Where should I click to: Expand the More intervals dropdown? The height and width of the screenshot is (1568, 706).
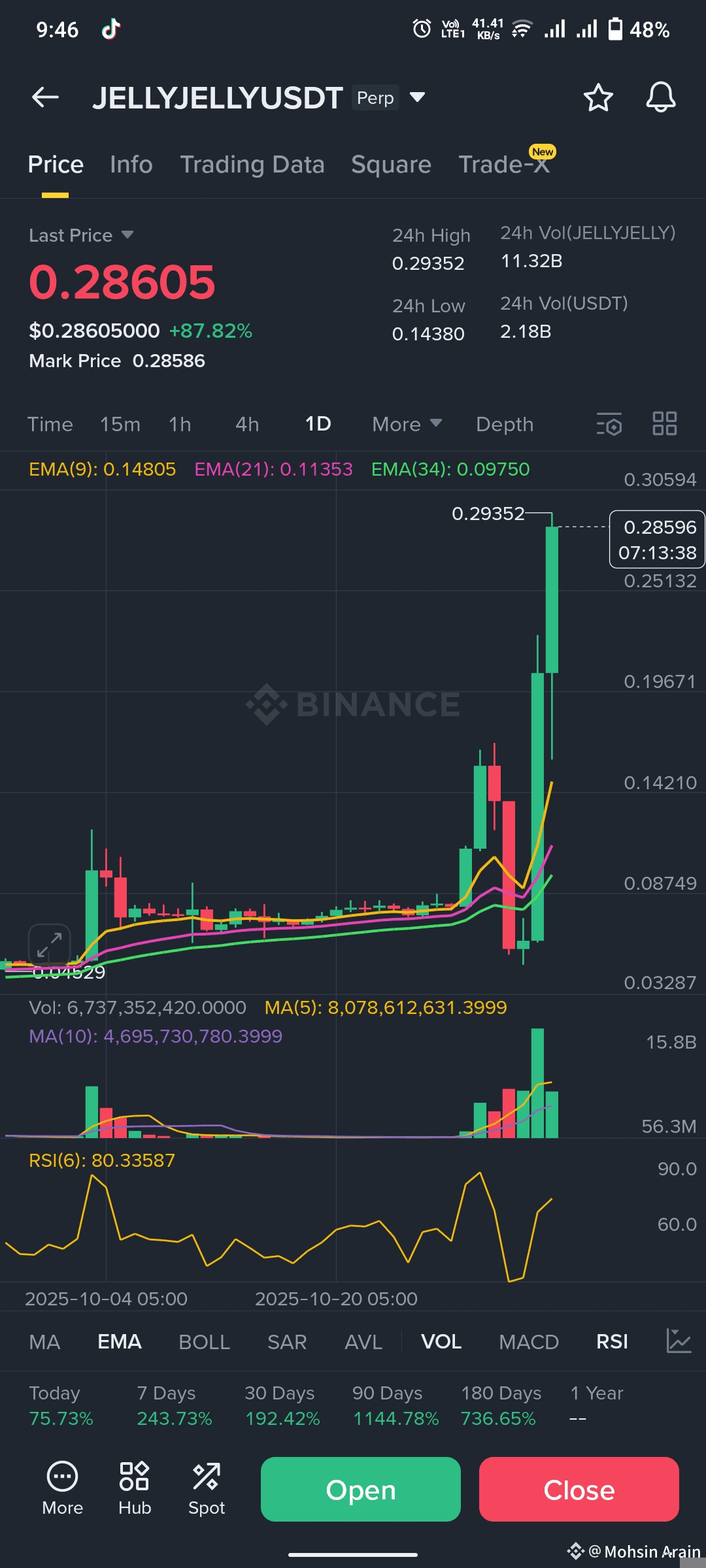tap(407, 425)
